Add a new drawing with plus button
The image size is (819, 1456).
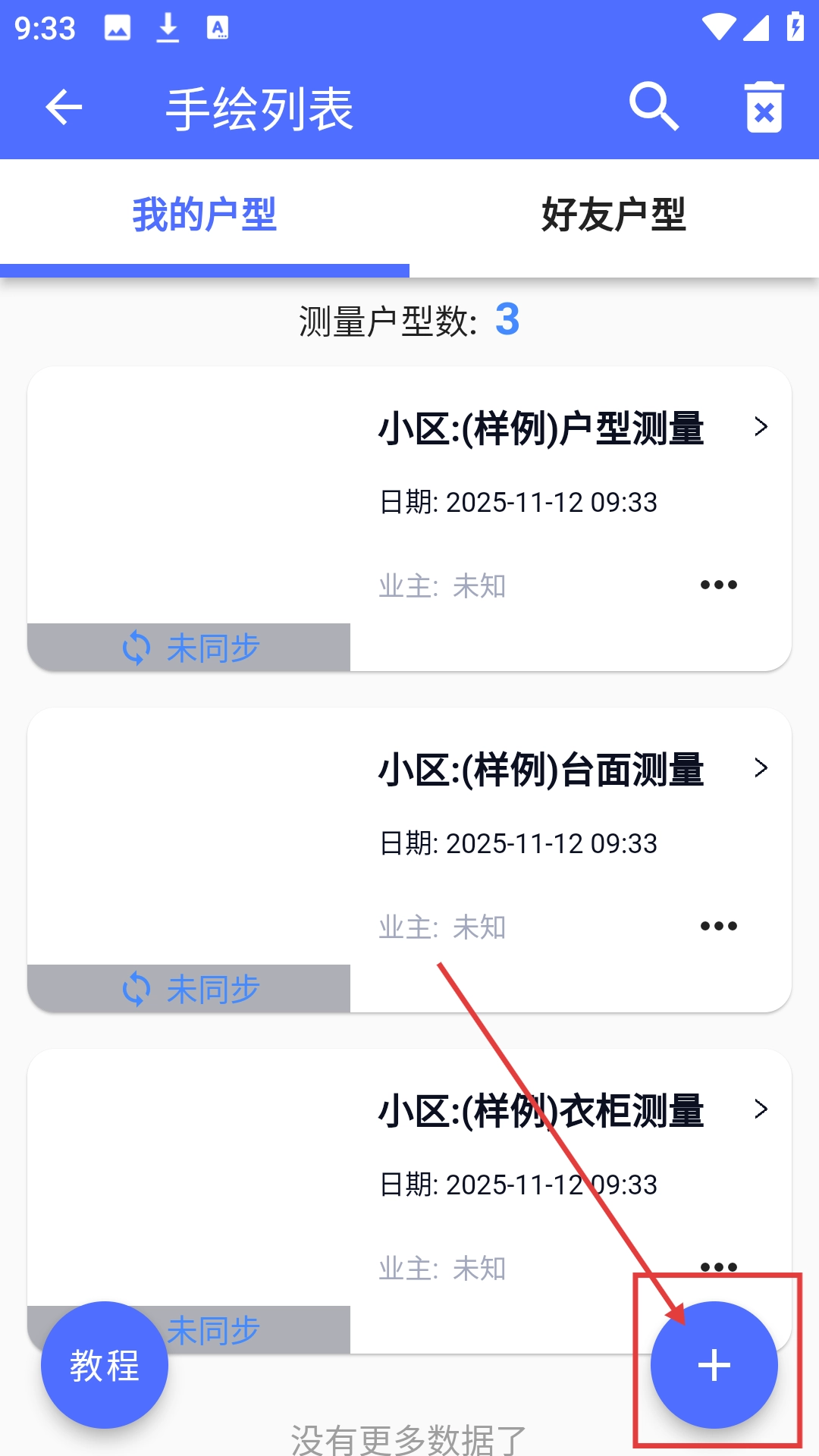pos(714,1365)
